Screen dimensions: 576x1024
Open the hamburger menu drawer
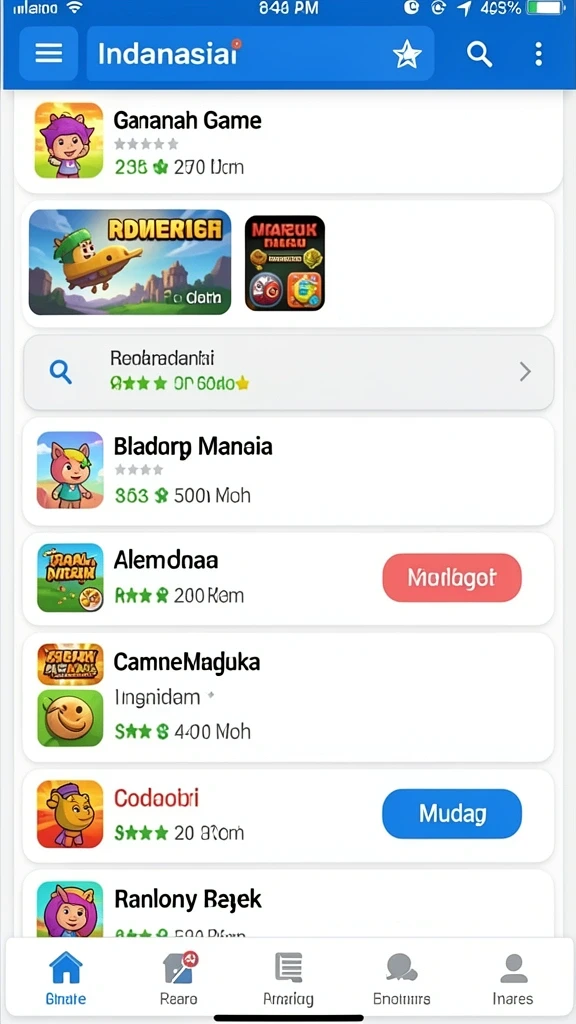click(x=48, y=54)
